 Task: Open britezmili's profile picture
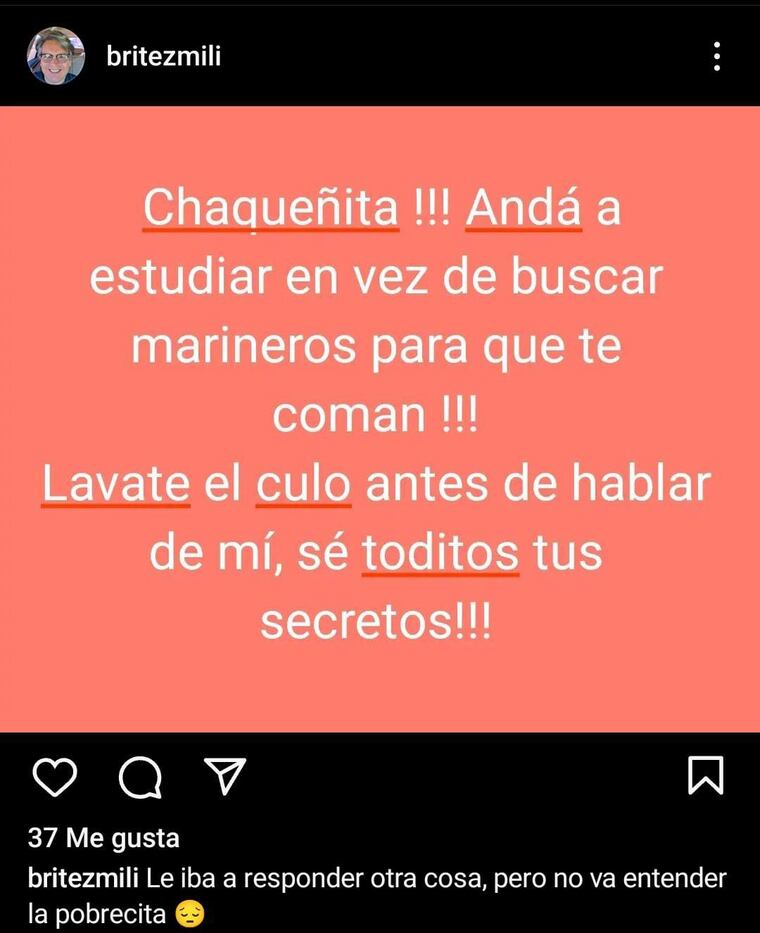point(56,56)
